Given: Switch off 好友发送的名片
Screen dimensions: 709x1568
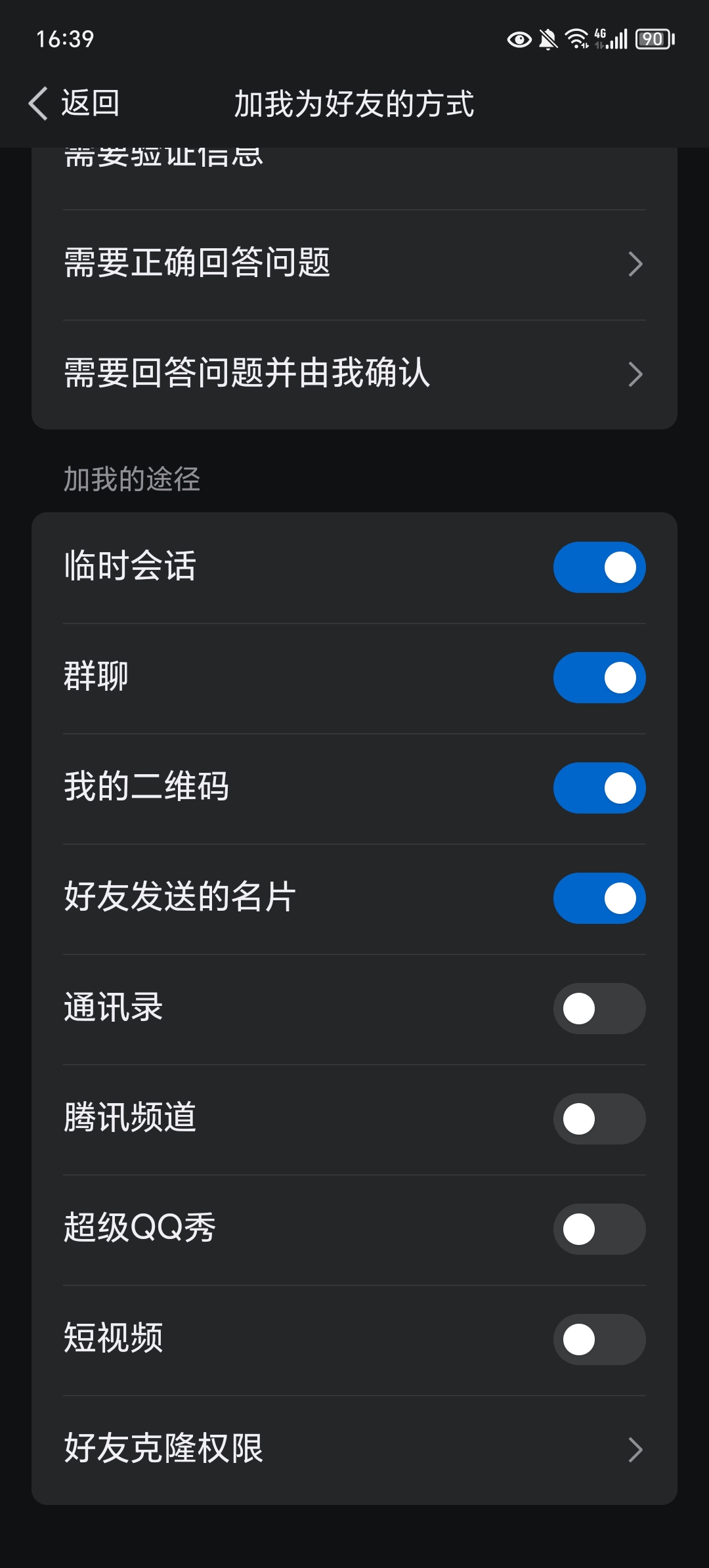Looking at the screenshot, I should tap(599, 898).
